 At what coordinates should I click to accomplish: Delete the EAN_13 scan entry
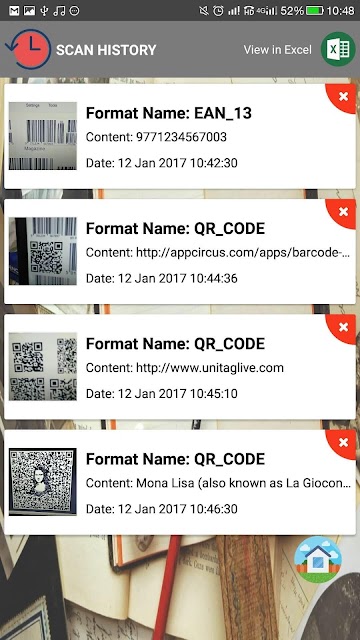point(343,97)
